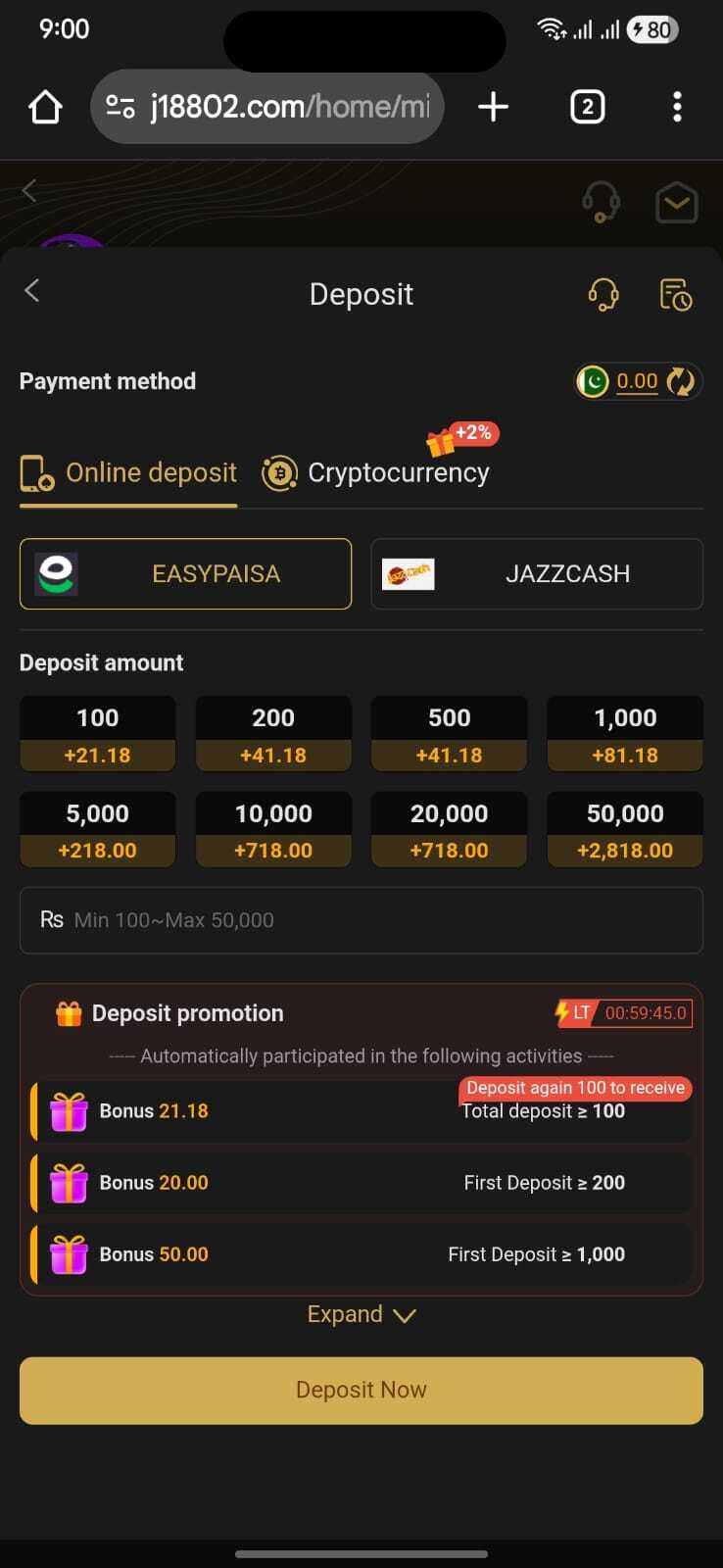The width and height of the screenshot is (723, 1568).
Task: Tap the Min 100~Max 50,000 amount field
Action: click(x=361, y=920)
